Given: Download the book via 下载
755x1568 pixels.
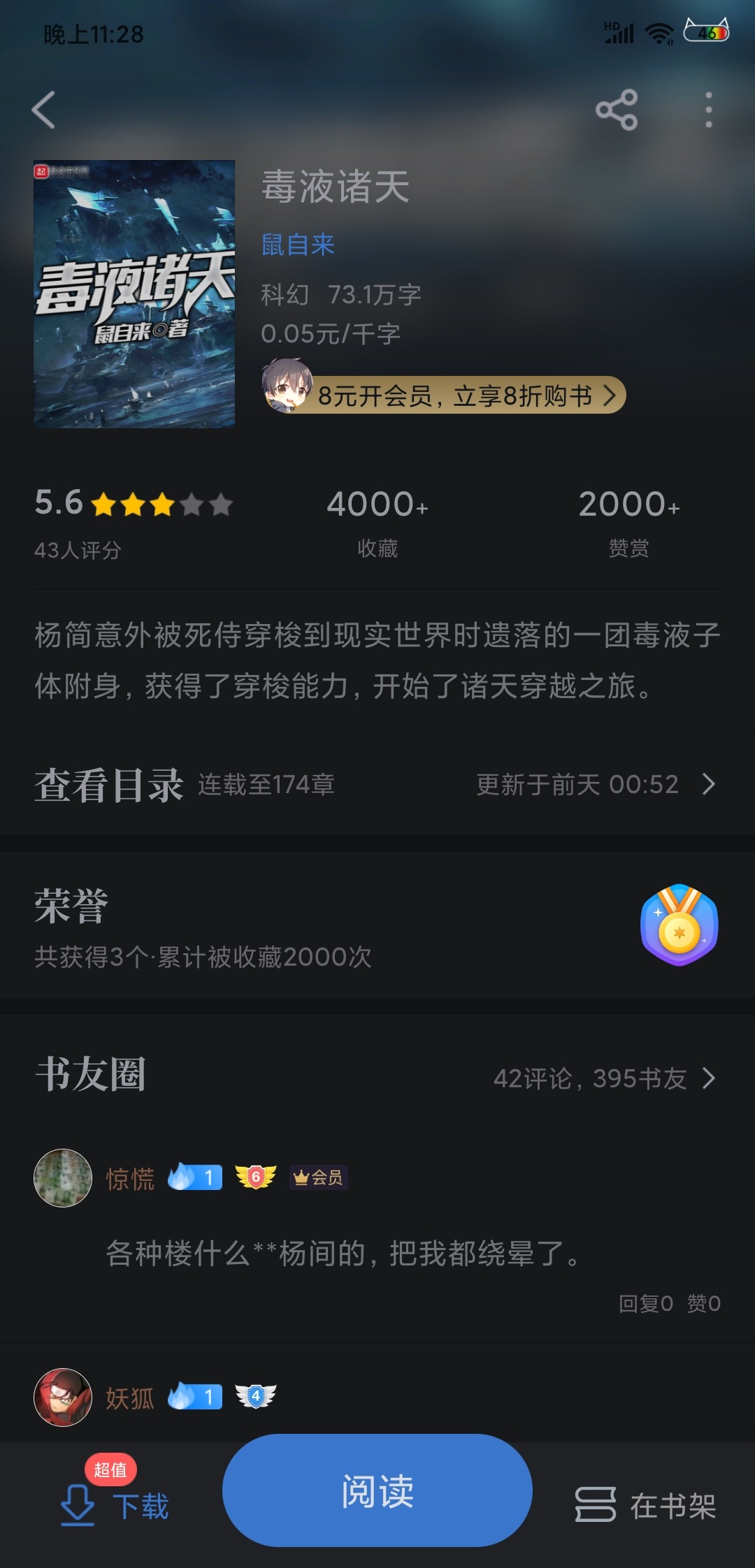Looking at the screenshot, I should (x=115, y=1505).
